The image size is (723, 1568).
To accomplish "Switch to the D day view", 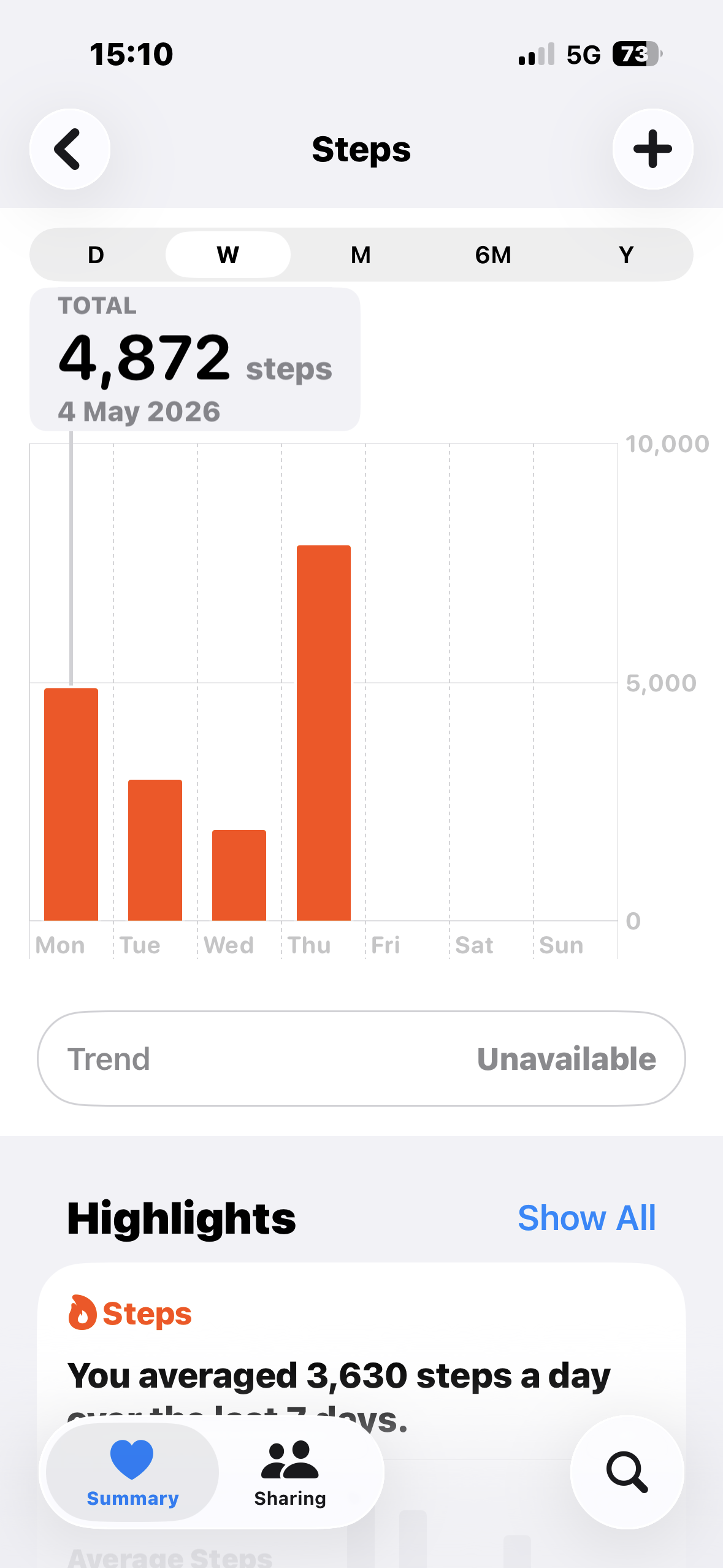I will point(96,255).
